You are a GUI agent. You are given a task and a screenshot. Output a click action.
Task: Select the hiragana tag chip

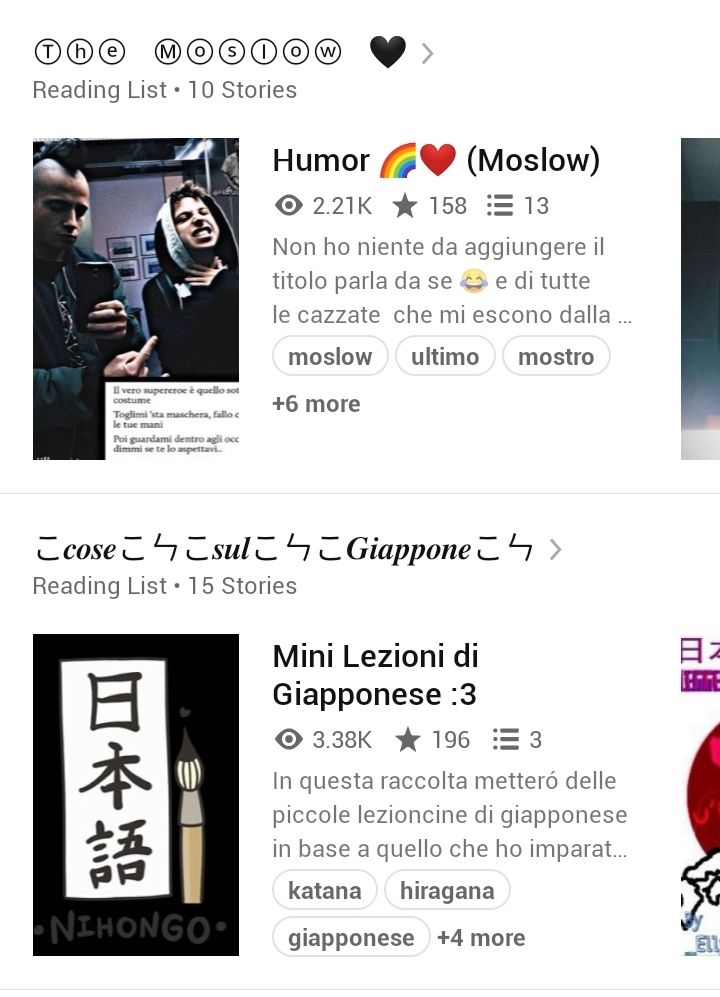pyautogui.click(x=447, y=891)
